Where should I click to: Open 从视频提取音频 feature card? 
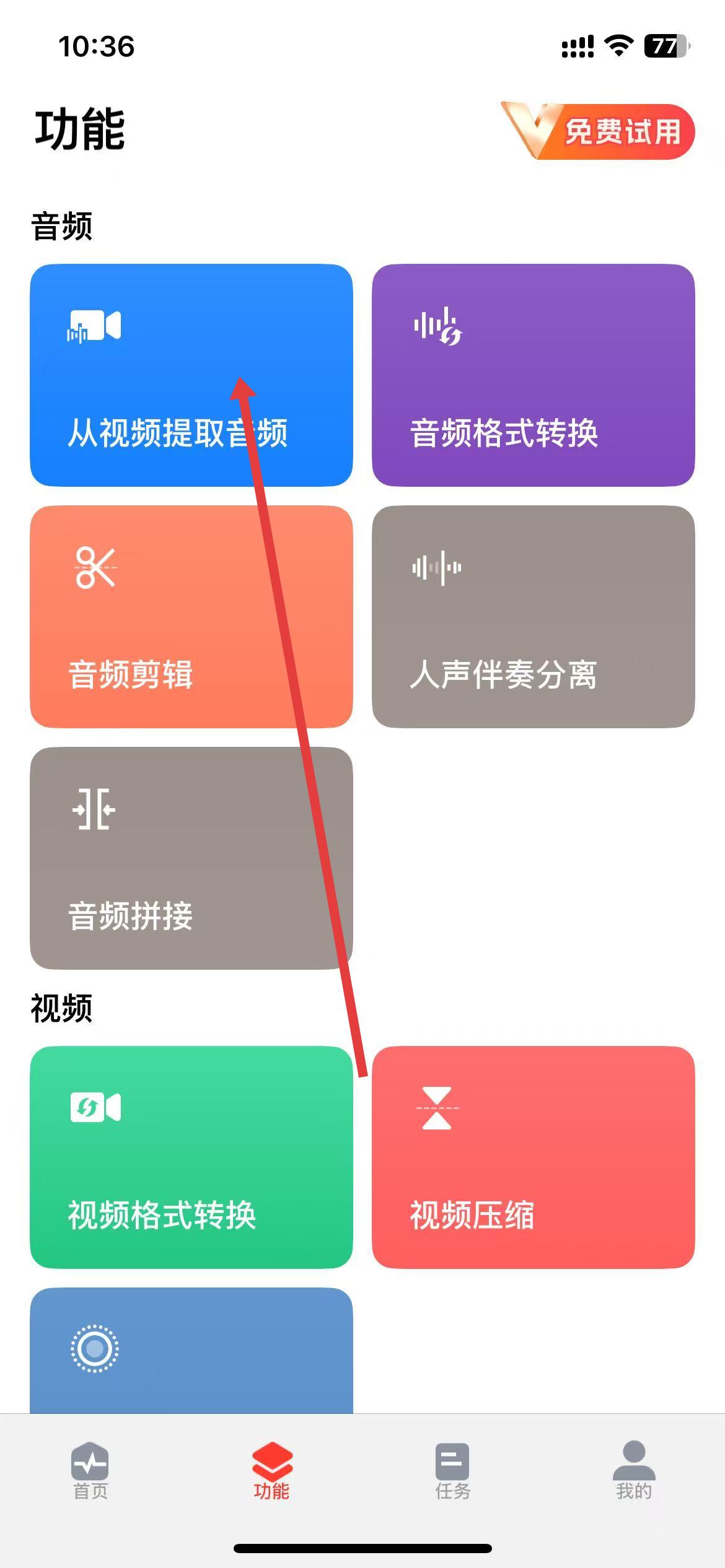point(191,375)
